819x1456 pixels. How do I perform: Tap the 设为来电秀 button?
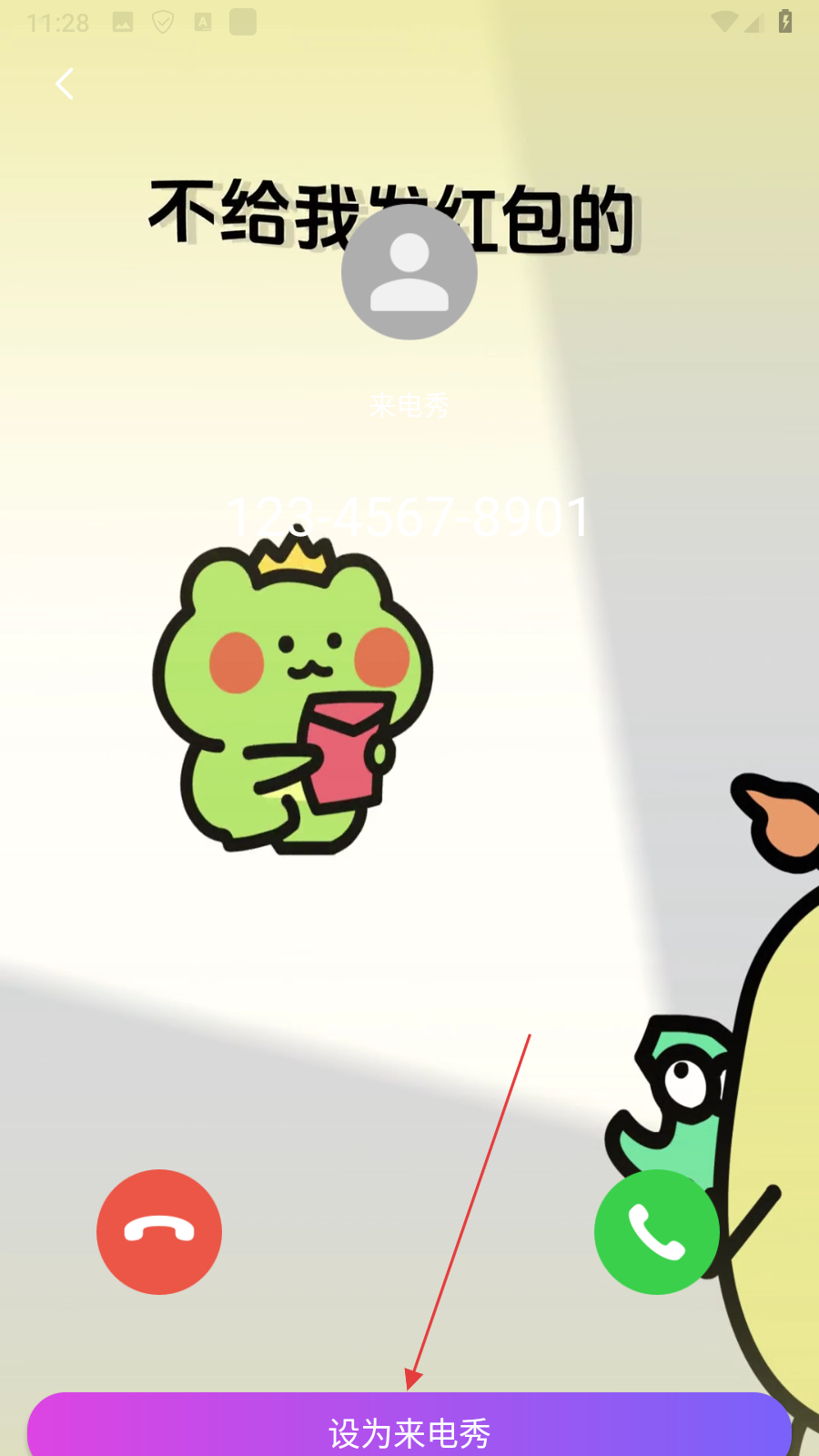click(x=409, y=1429)
